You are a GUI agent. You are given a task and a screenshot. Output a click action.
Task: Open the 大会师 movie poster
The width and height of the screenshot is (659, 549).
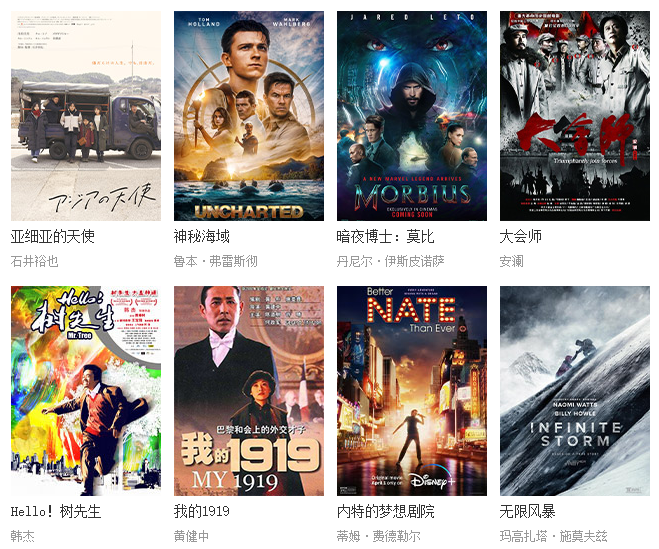pyautogui.click(x=574, y=115)
